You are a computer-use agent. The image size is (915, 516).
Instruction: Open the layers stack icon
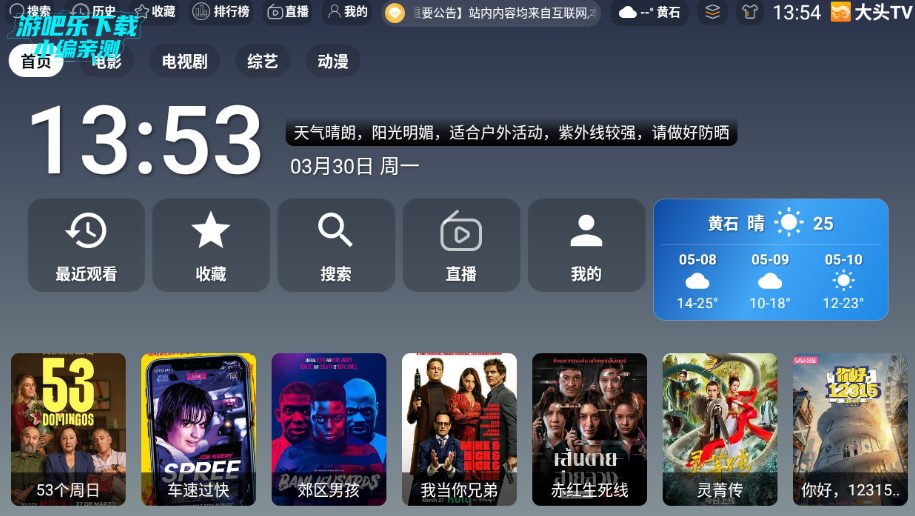(x=712, y=12)
